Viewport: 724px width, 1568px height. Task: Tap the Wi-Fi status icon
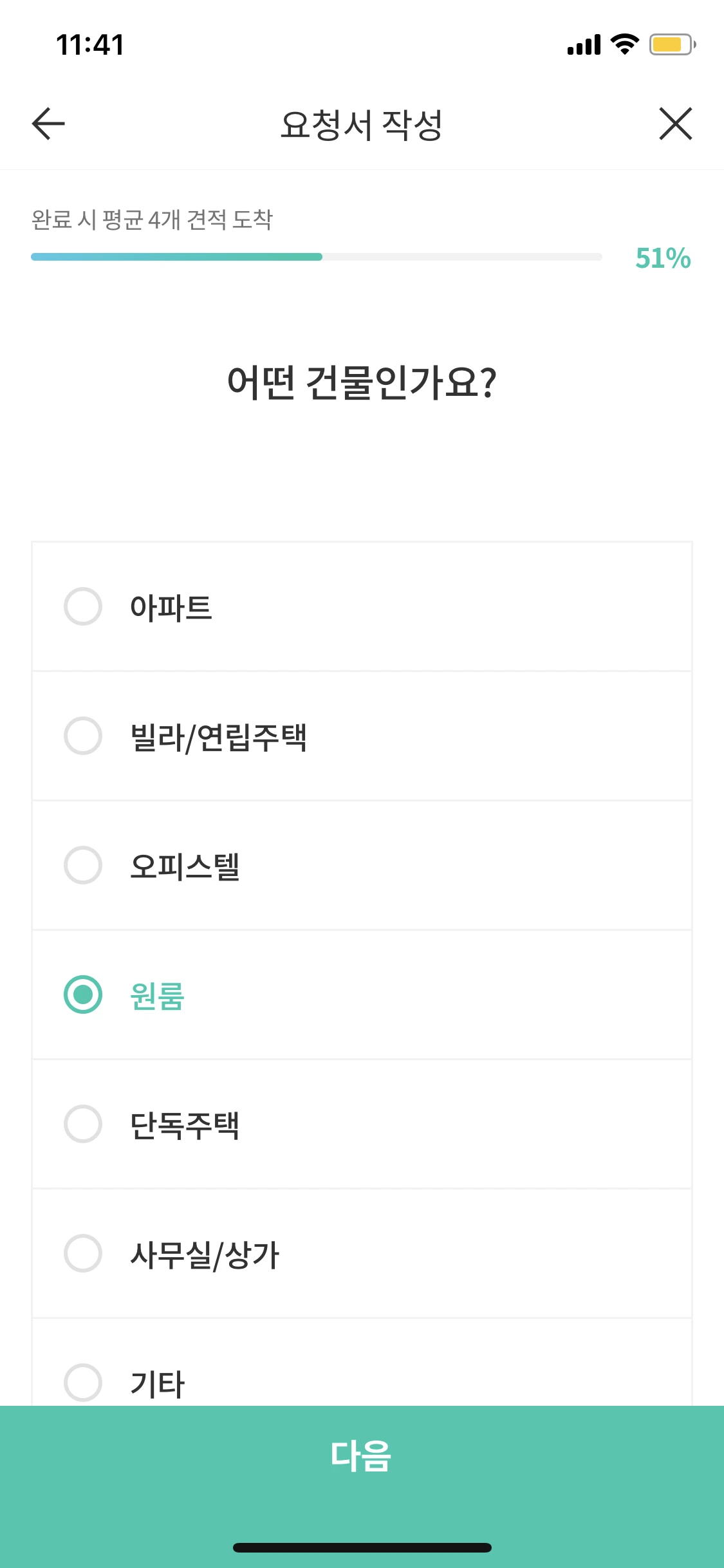click(x=622, y=44)
